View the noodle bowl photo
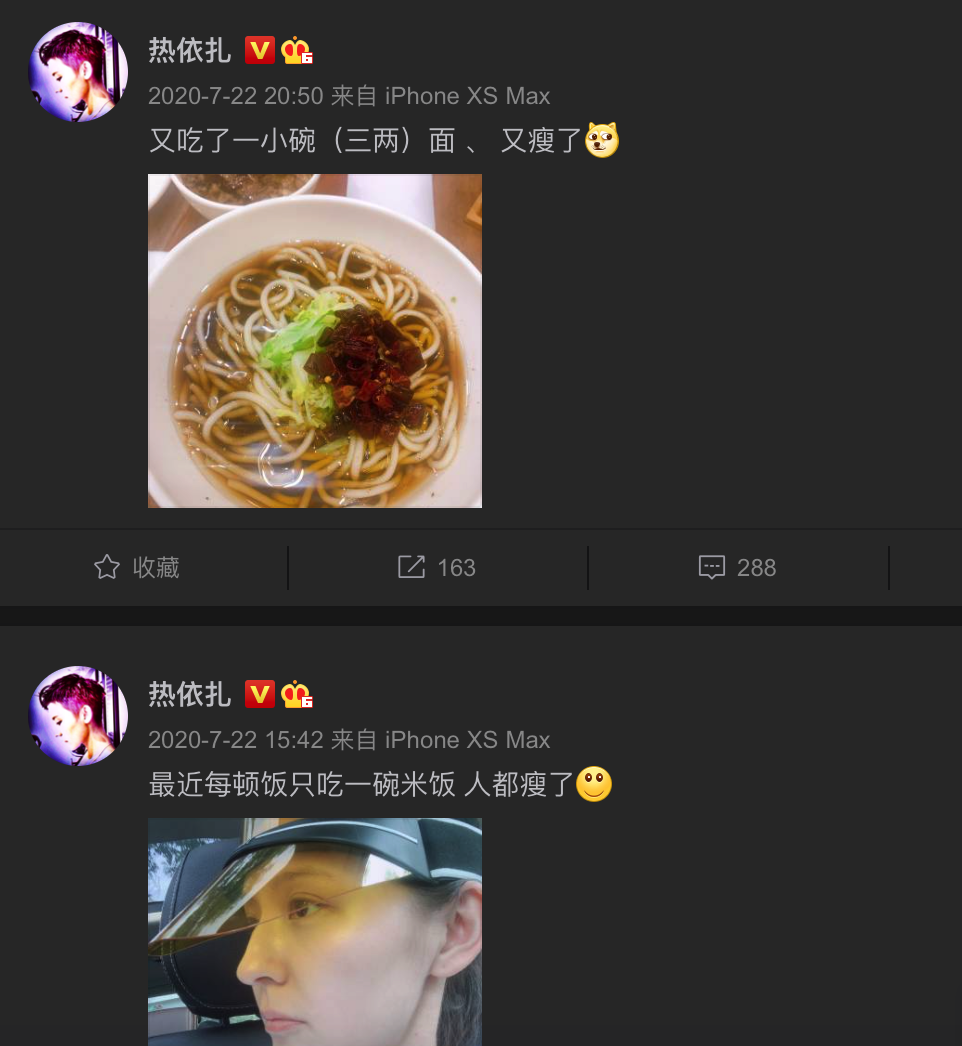 pos(315,341)
